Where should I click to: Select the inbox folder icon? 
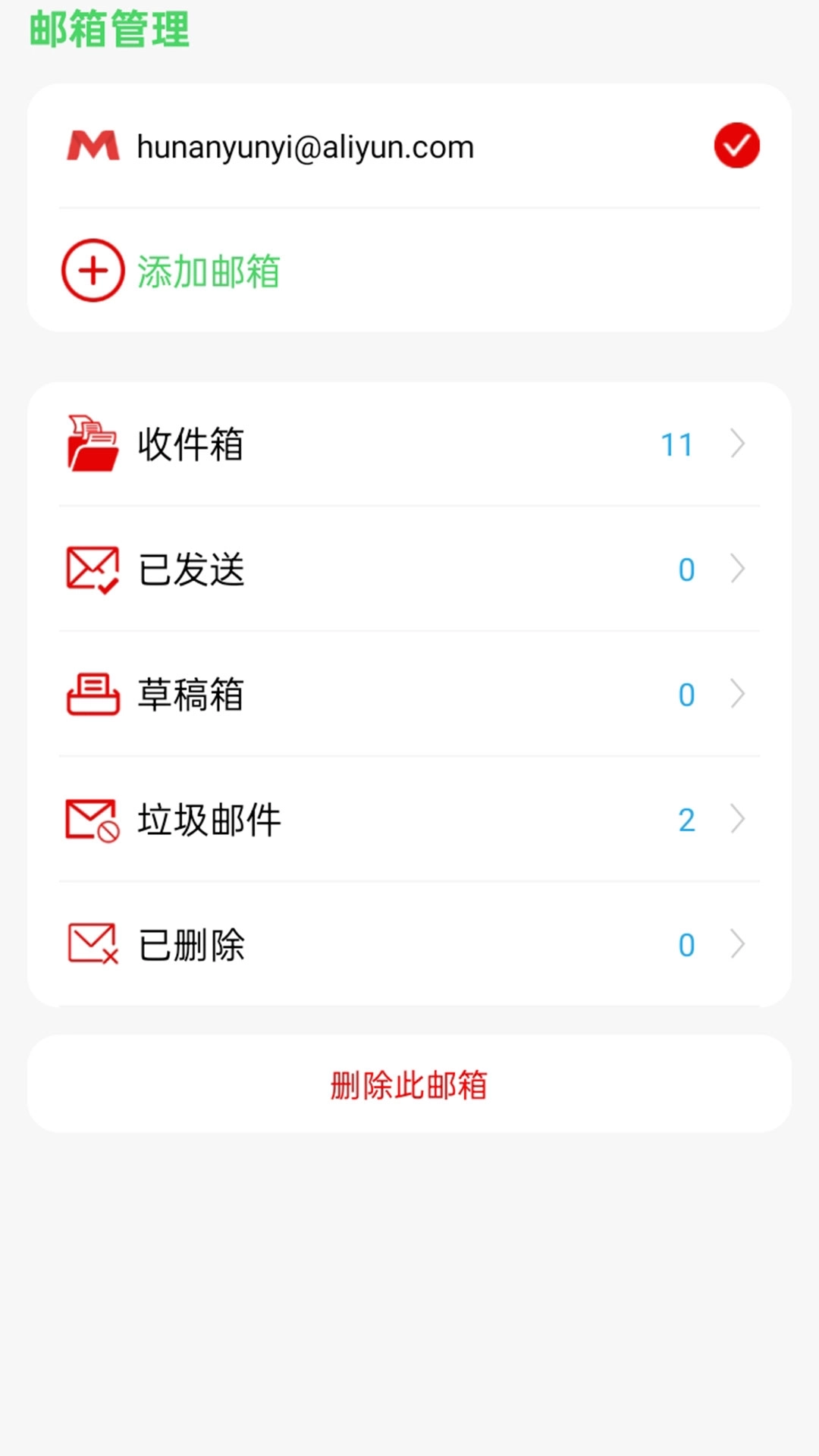coord(93,444)
